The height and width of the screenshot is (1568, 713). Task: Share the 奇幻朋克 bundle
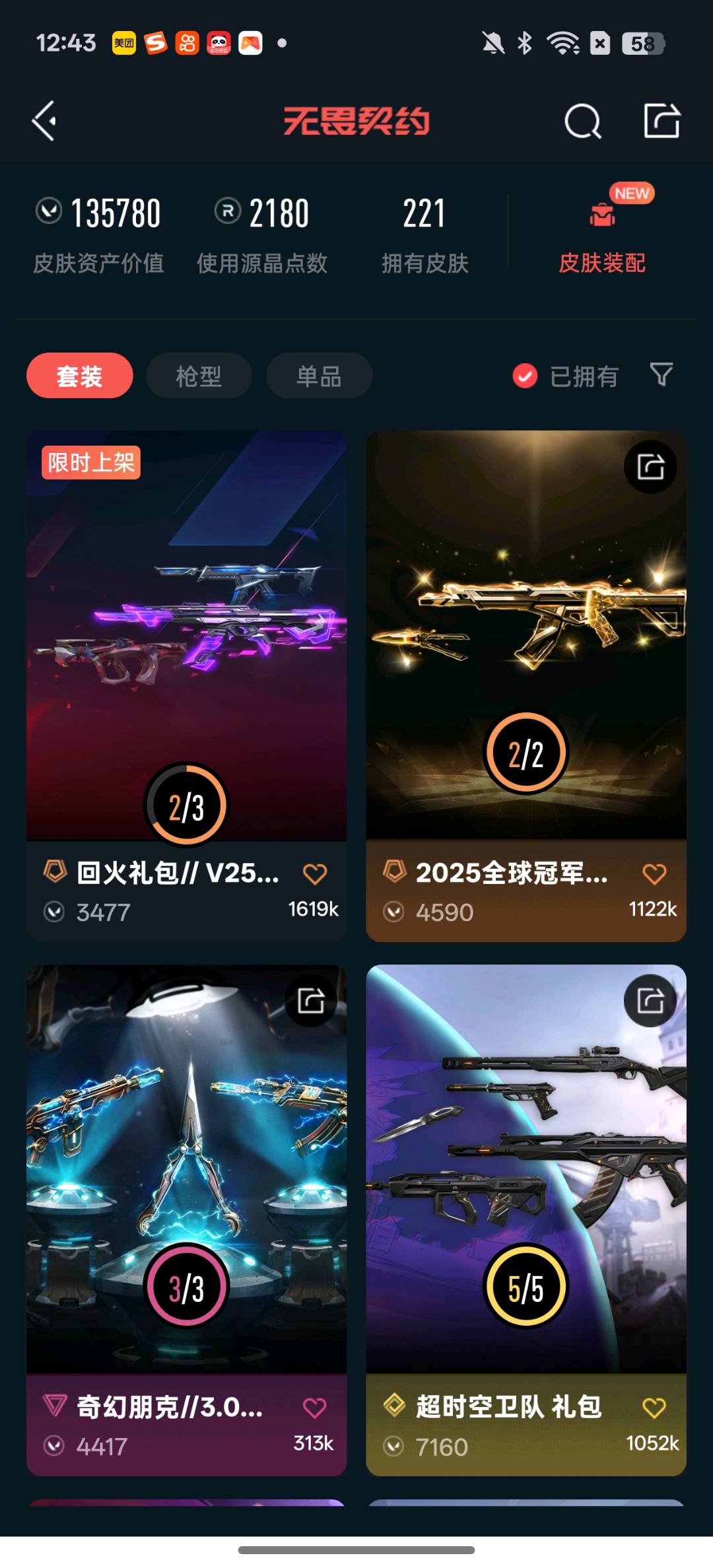311,1000
